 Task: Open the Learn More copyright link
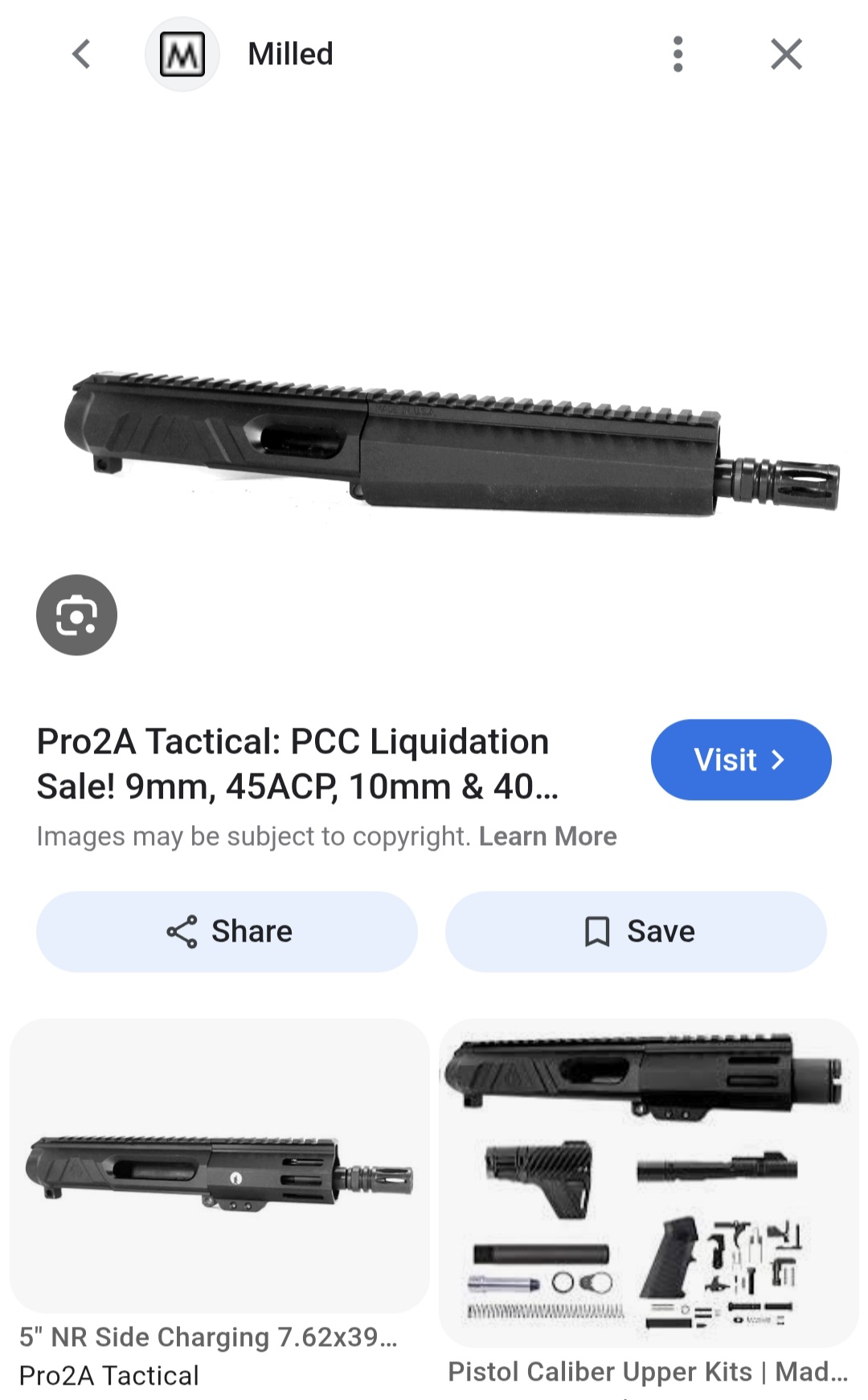click(547, 836)
